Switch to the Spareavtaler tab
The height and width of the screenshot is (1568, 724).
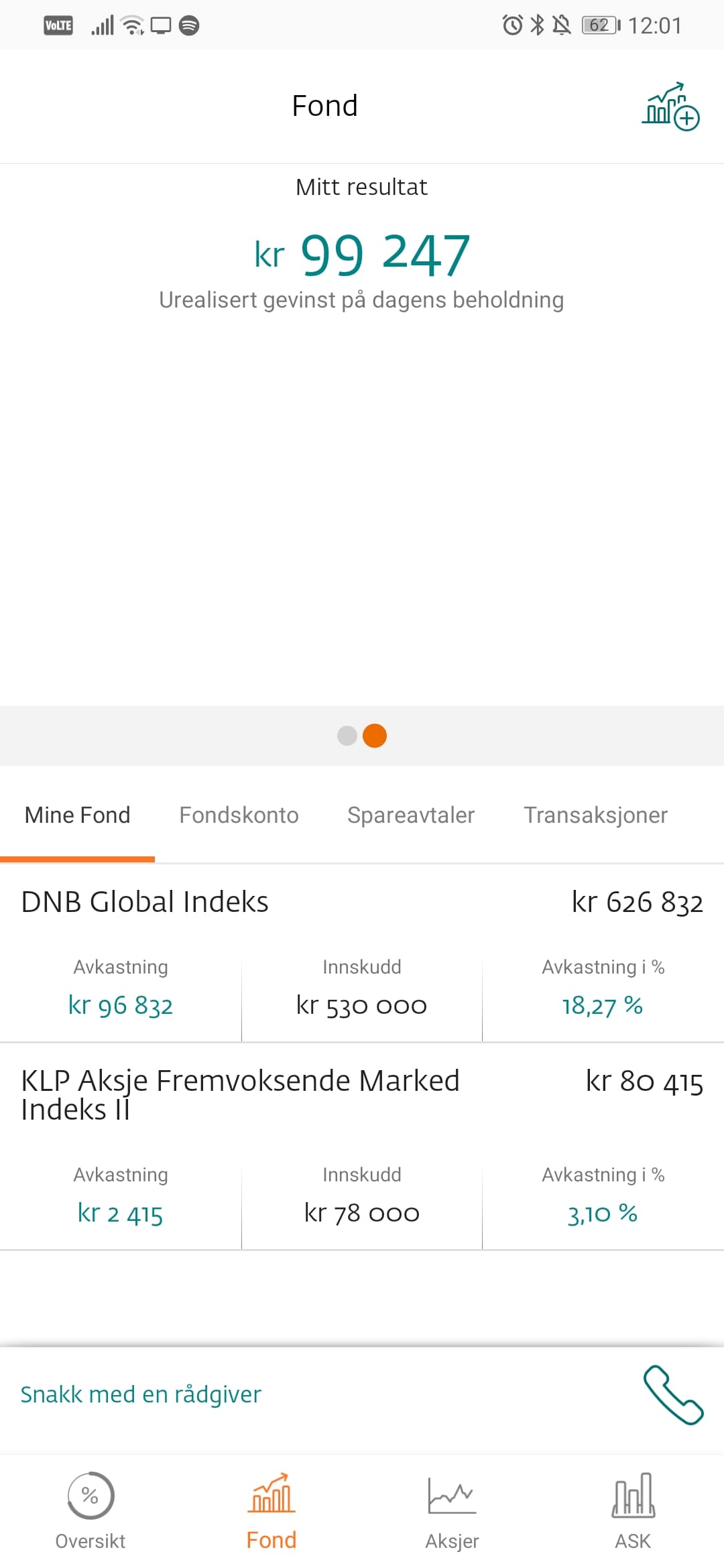(411, 815)
